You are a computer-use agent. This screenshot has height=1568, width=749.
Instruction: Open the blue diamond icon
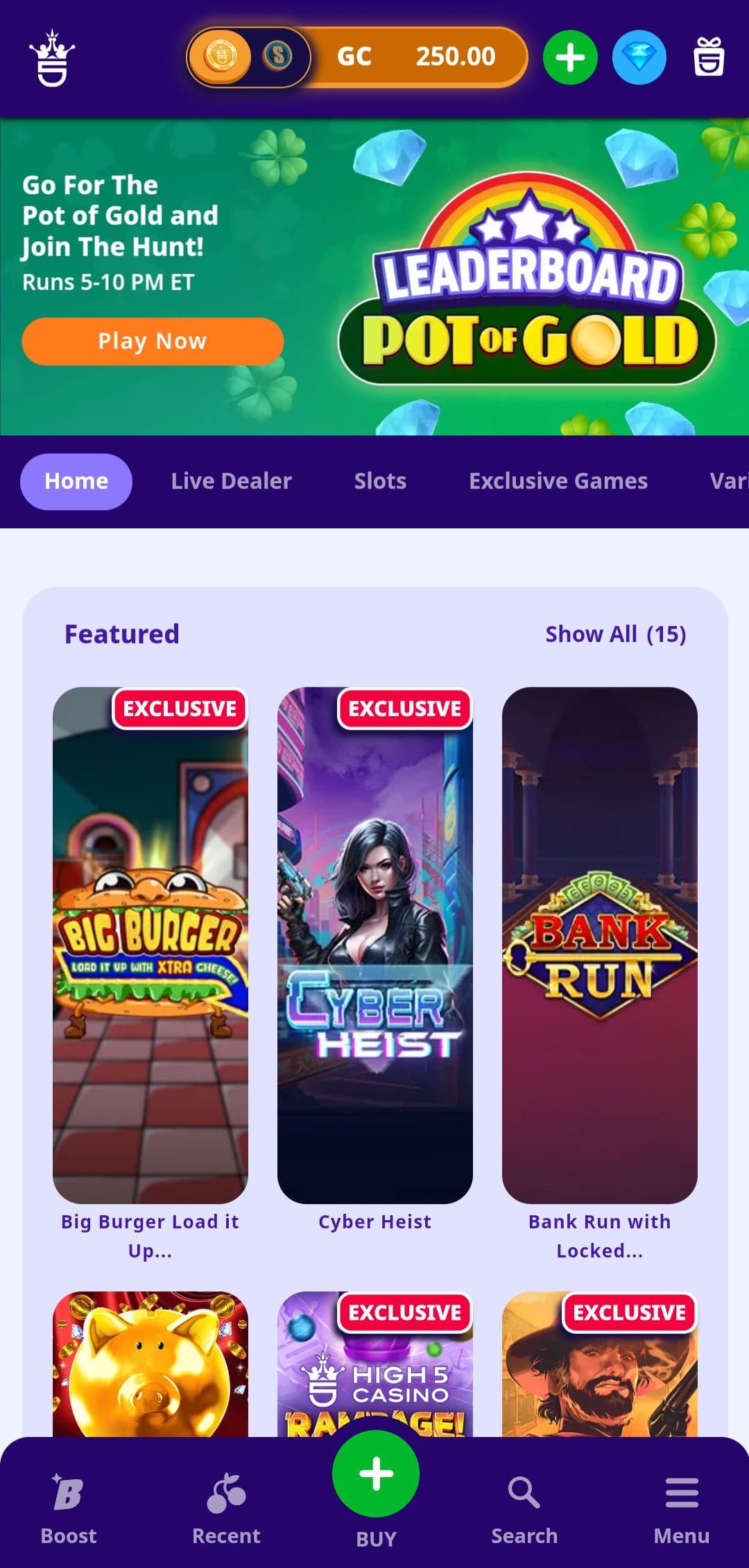[639, 58]
